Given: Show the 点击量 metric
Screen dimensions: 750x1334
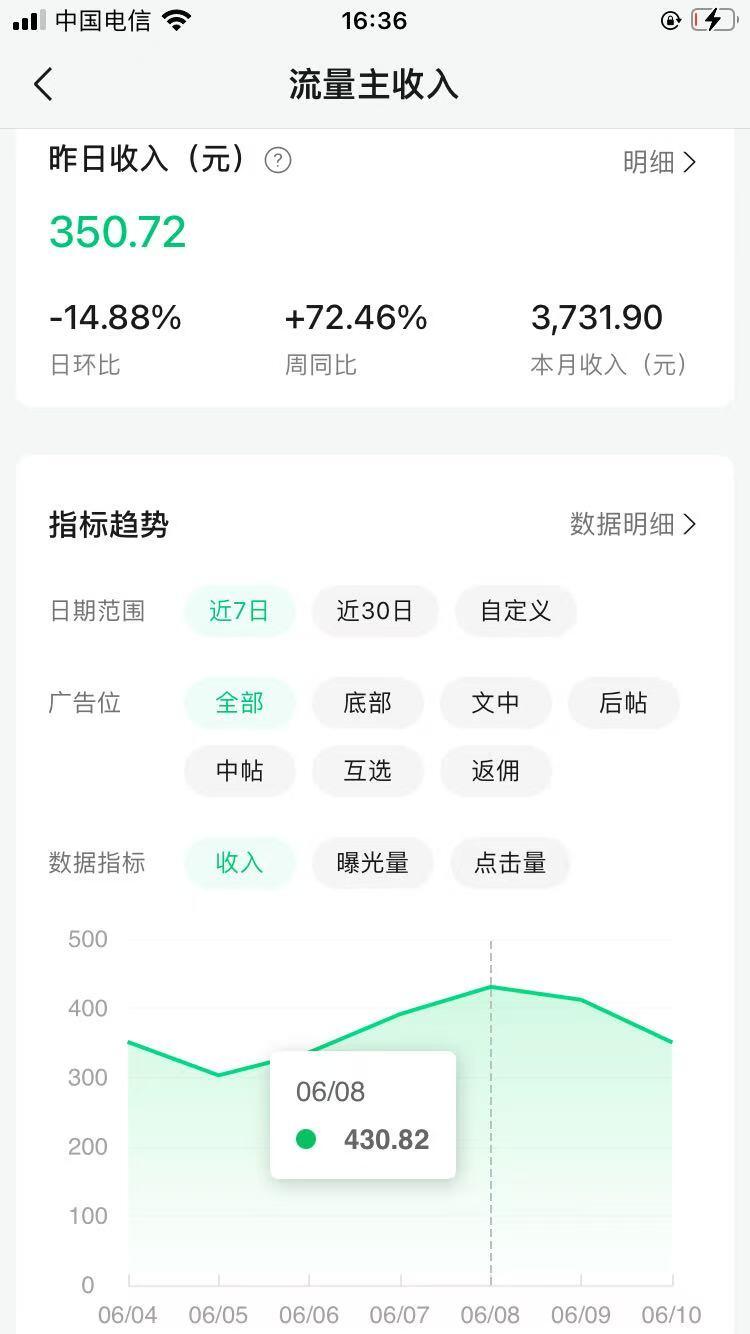Looking at the screenshot, I should pos(509,863).
